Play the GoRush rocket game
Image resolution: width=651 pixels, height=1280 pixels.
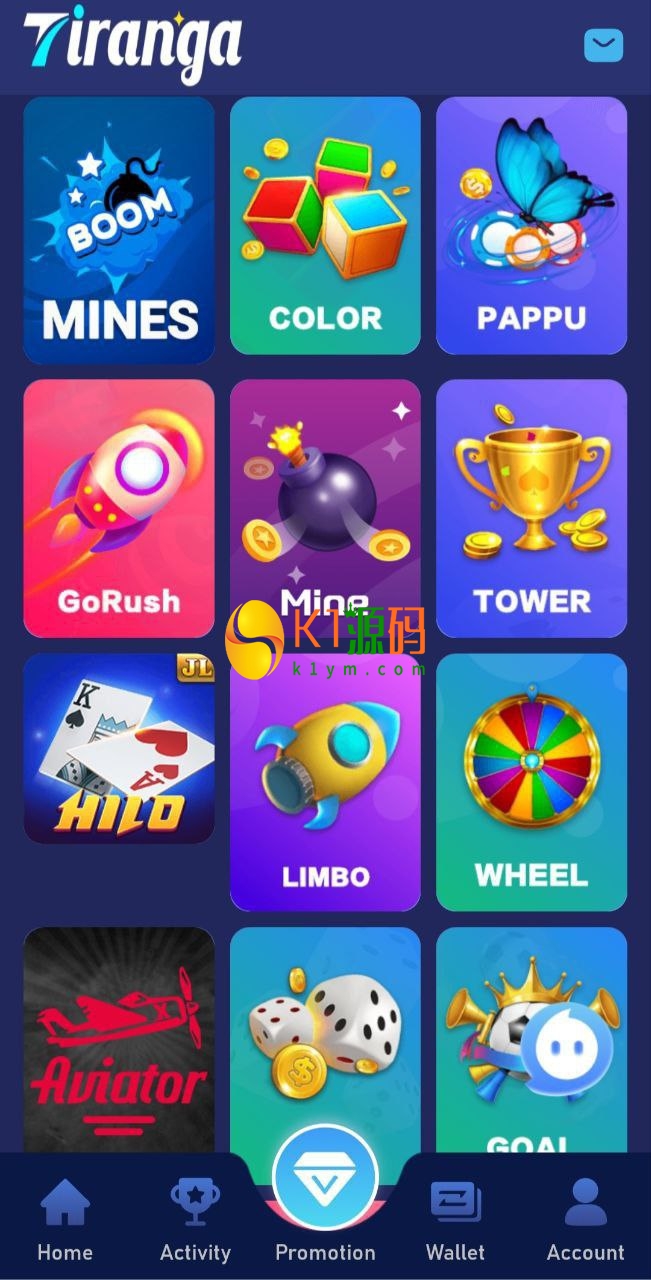(119, 508)
